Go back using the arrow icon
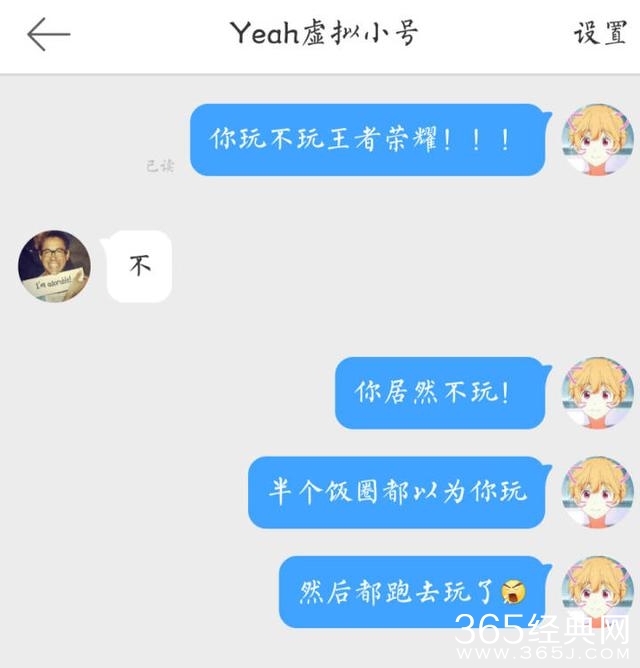Image resolution: width=640 pixels, height=668 pixels. tap(48, 34)
